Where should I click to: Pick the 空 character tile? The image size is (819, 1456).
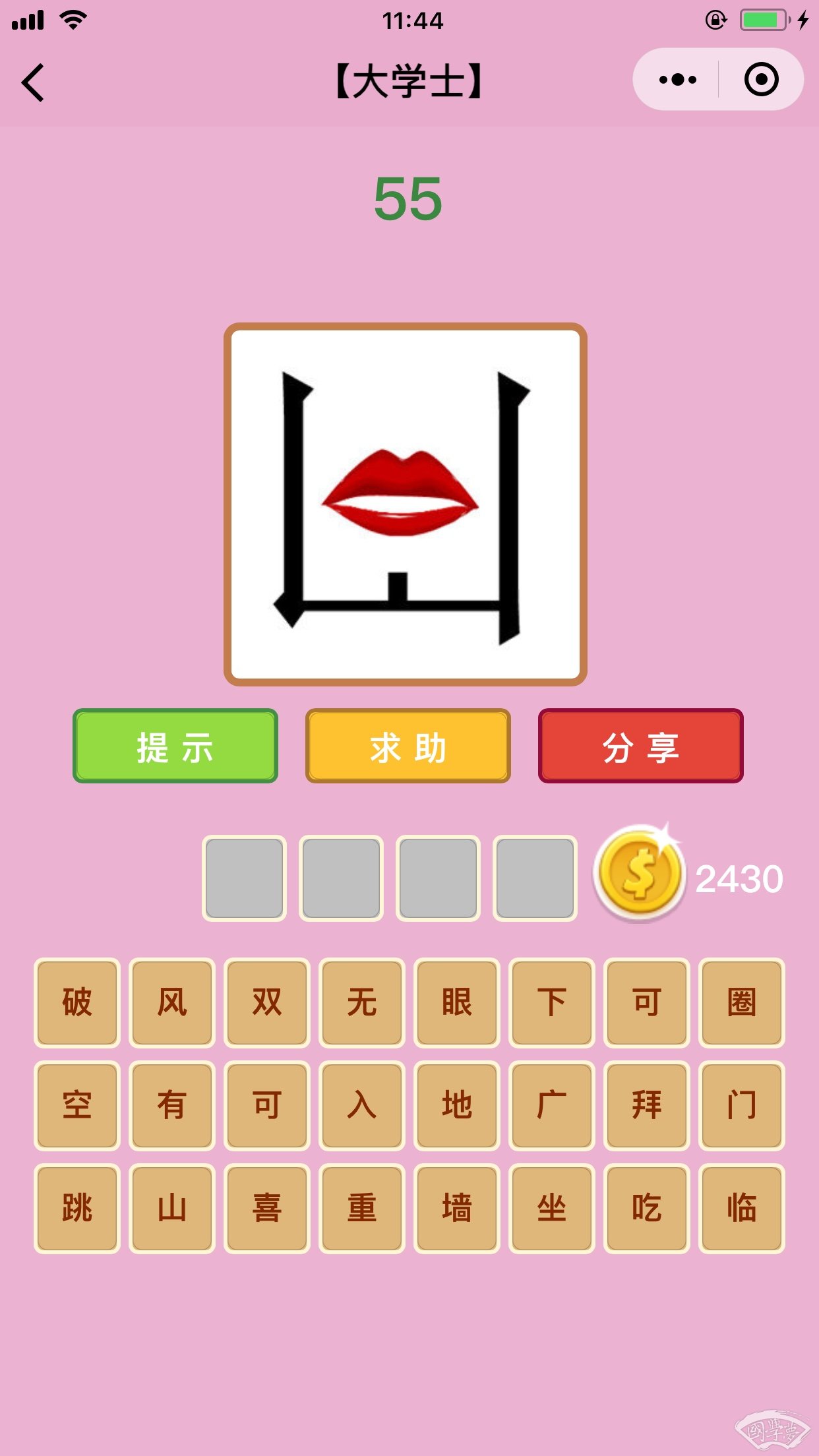77,1105
